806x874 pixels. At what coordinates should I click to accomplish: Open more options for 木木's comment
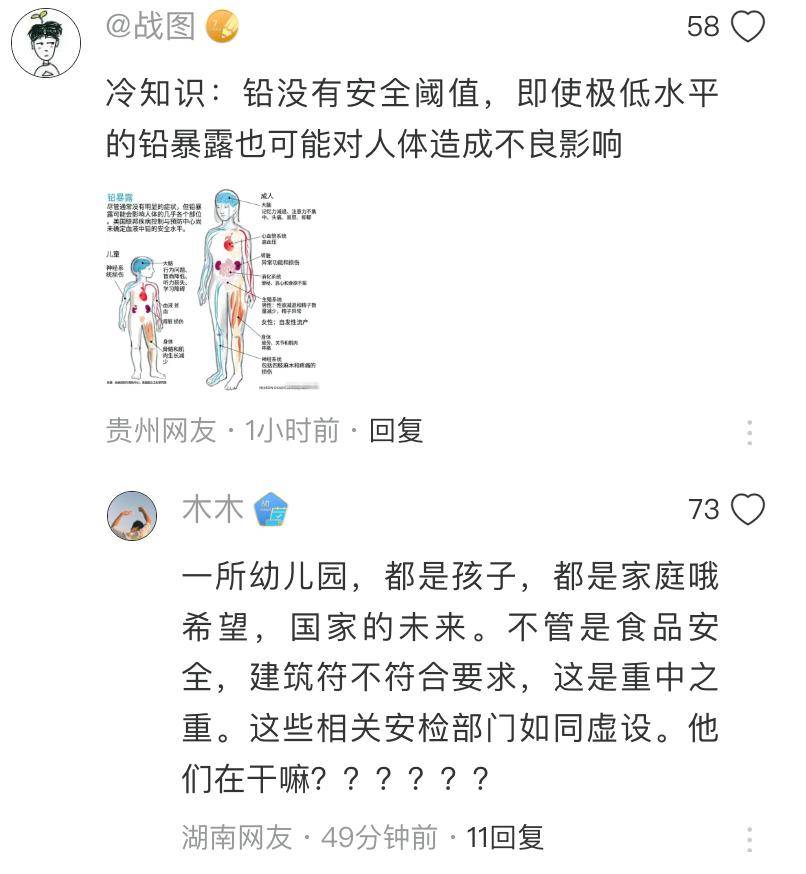749,839
